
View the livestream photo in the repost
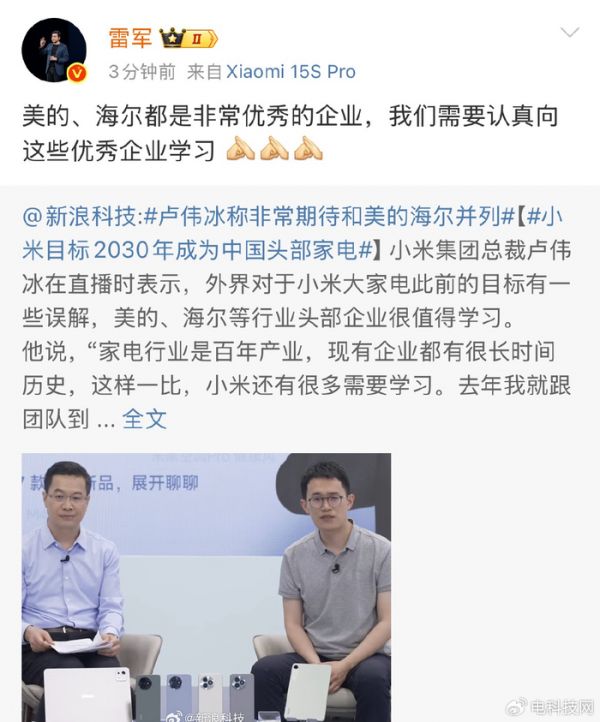pos(206,587)
